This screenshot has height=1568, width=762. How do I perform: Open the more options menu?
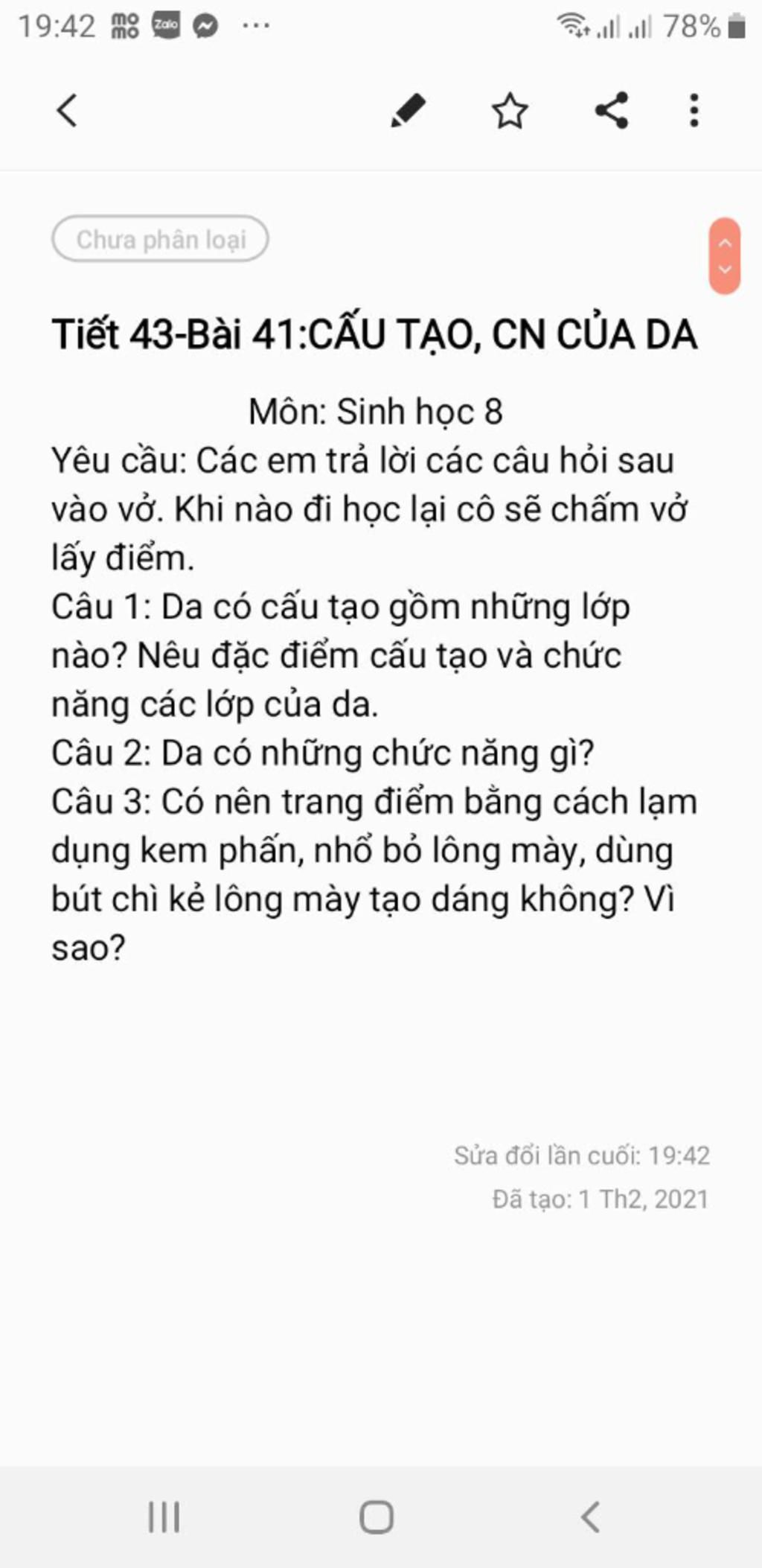[694, 111]
